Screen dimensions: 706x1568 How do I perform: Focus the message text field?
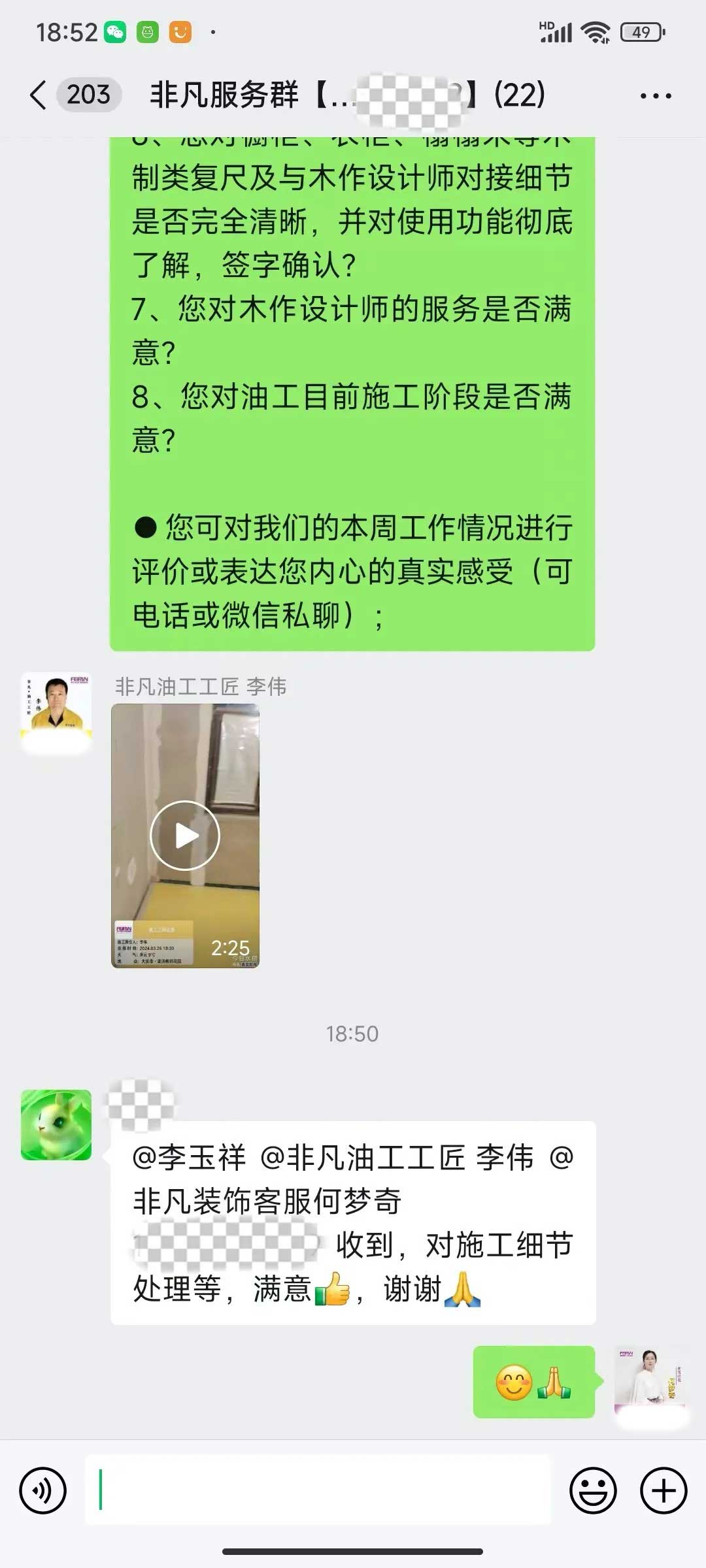coord(318,1492)
